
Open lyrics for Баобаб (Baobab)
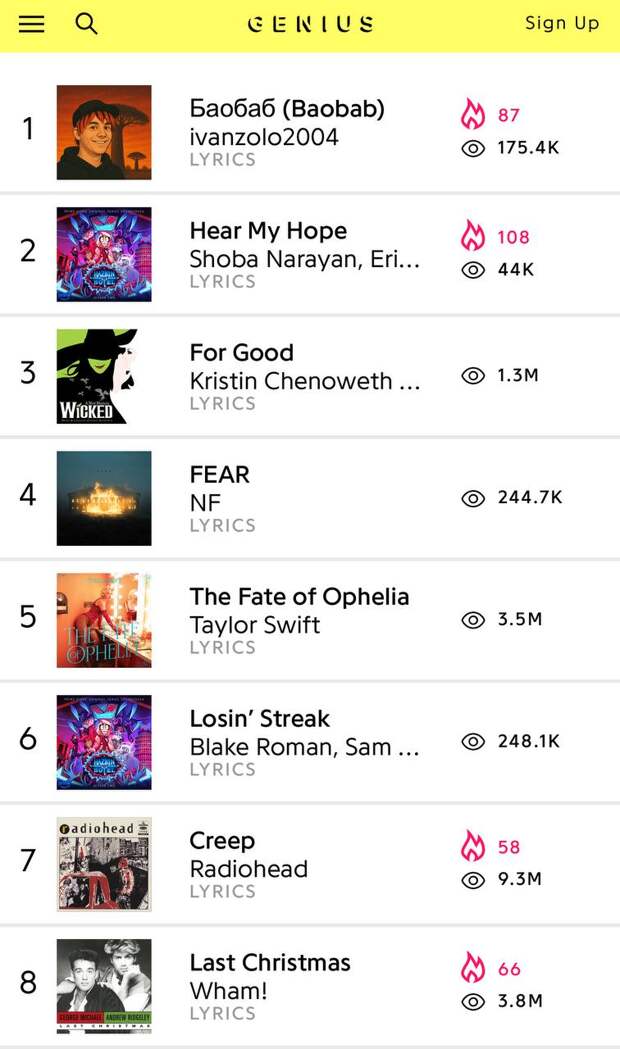(287, 109)
